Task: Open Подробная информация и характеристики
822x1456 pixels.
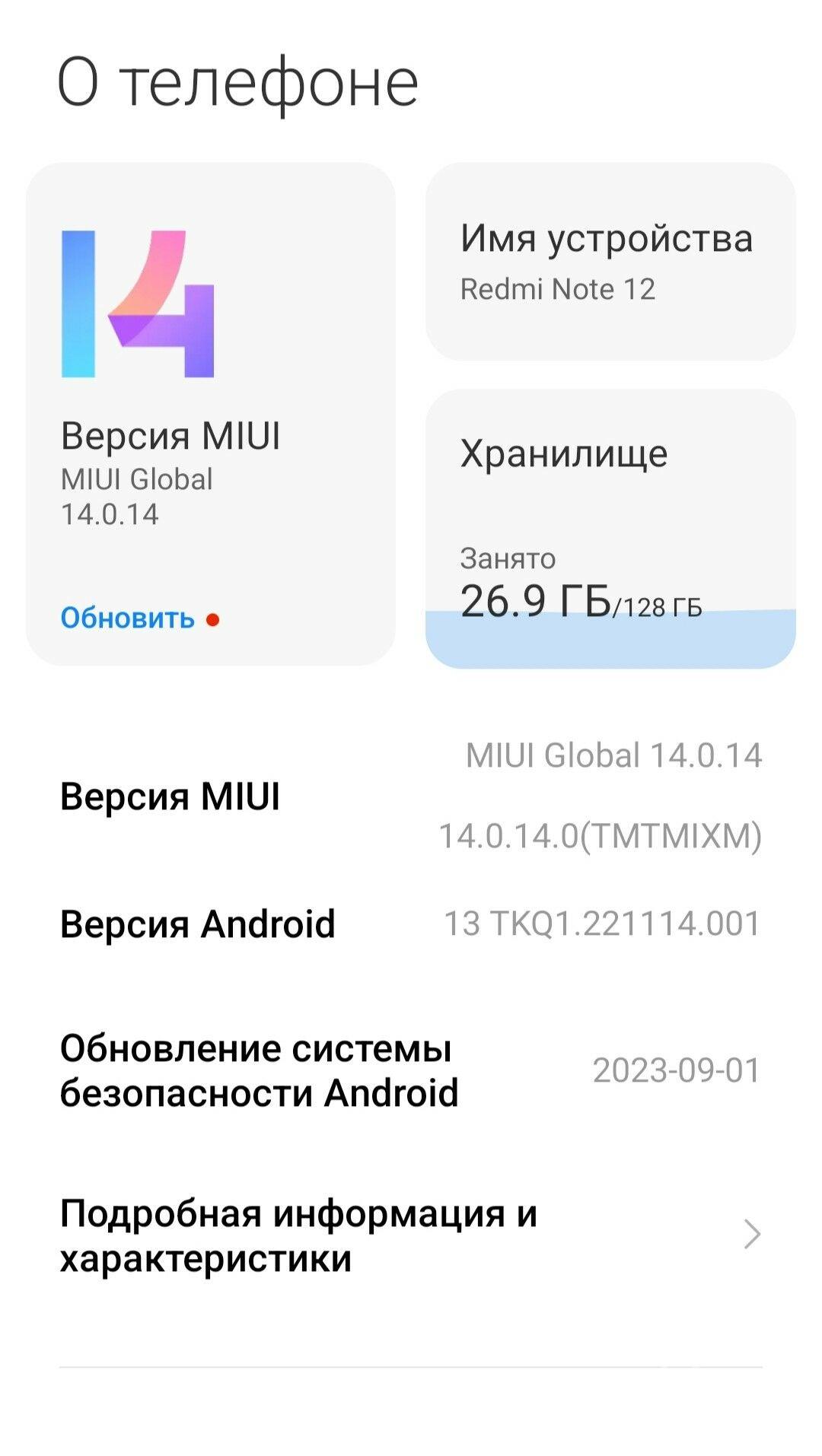Action: click(x=411, y=1235)
